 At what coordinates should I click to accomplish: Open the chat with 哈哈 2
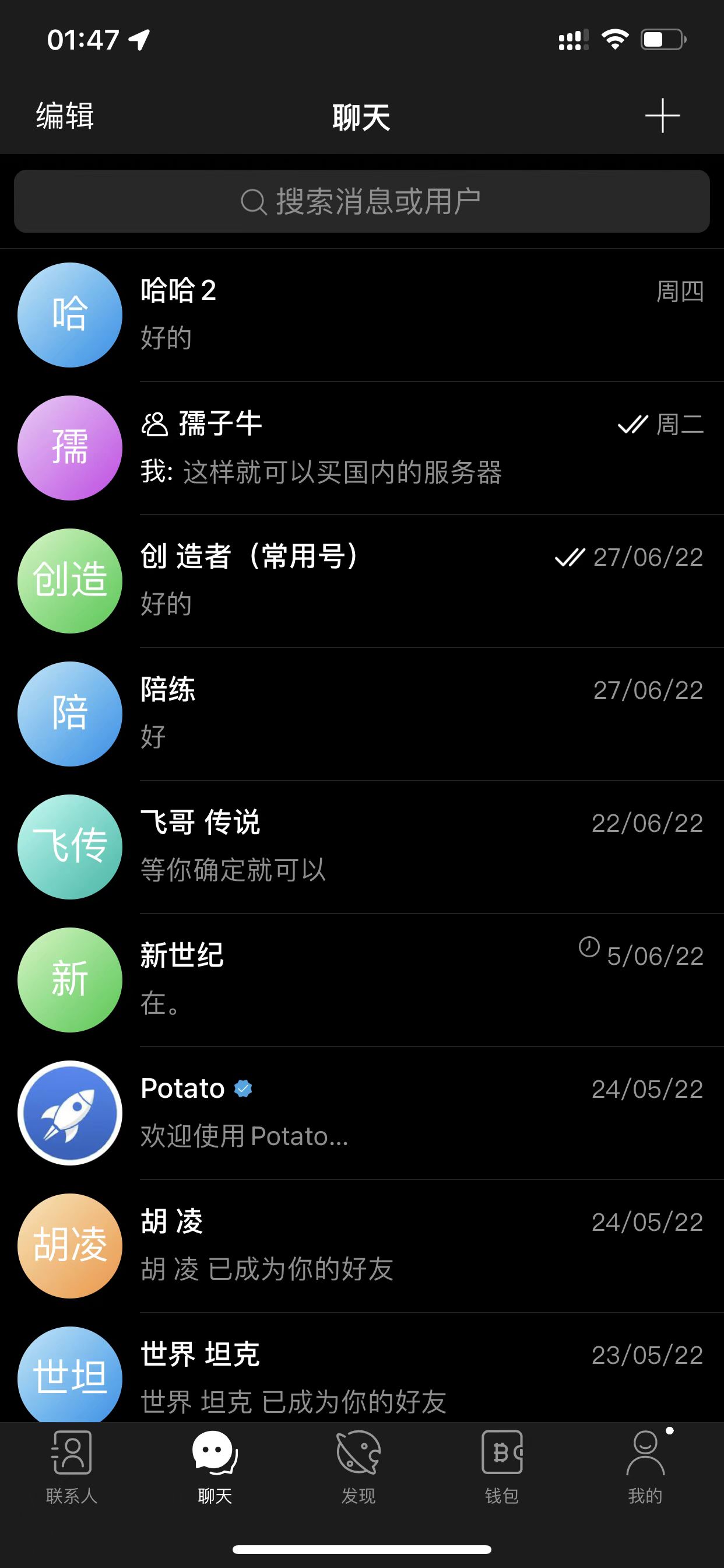362,316
